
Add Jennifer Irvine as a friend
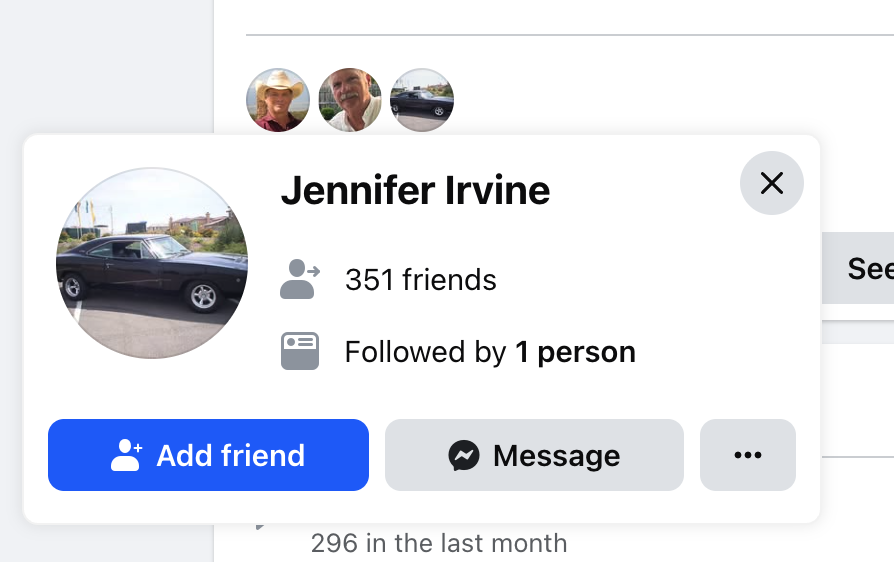[208, 455]
